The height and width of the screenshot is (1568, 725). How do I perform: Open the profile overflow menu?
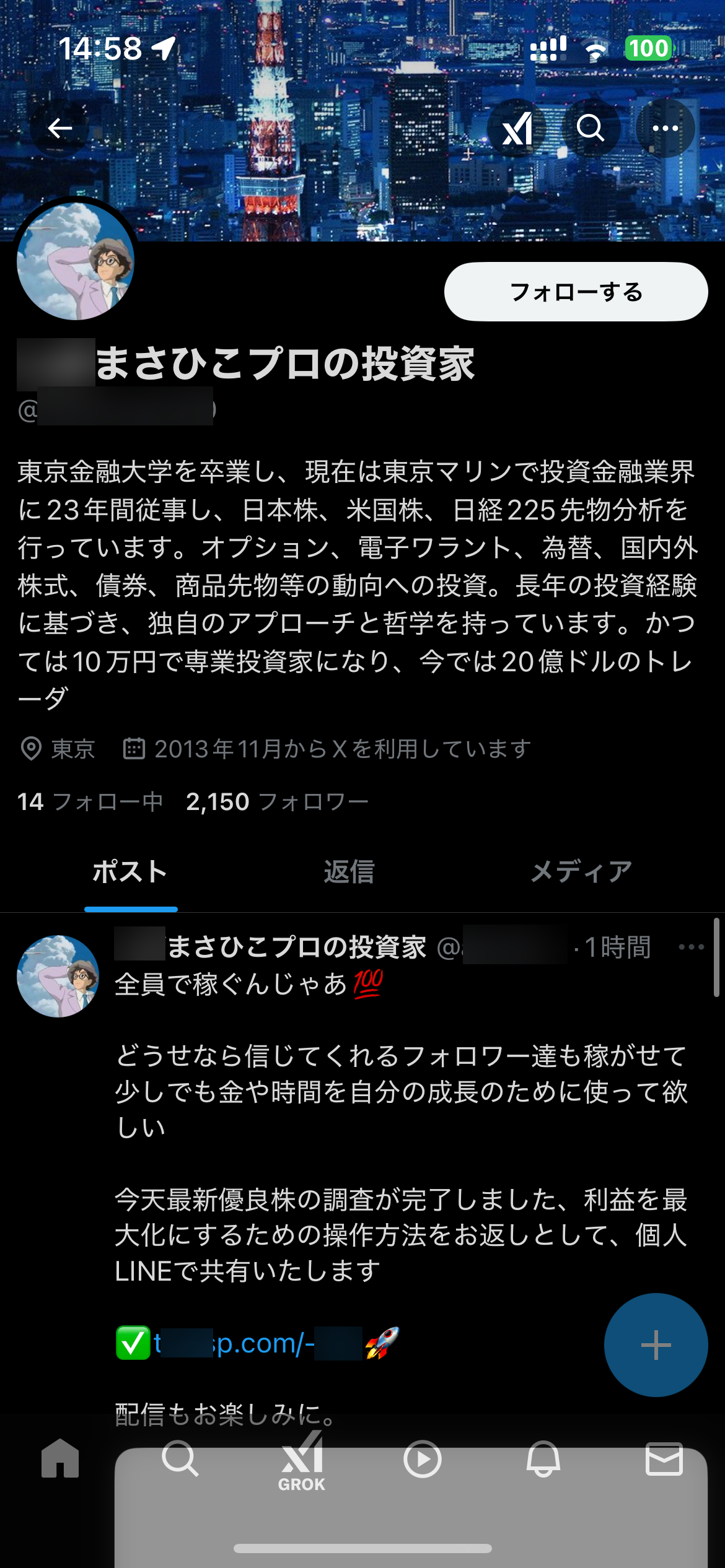(x=666, y=128)
